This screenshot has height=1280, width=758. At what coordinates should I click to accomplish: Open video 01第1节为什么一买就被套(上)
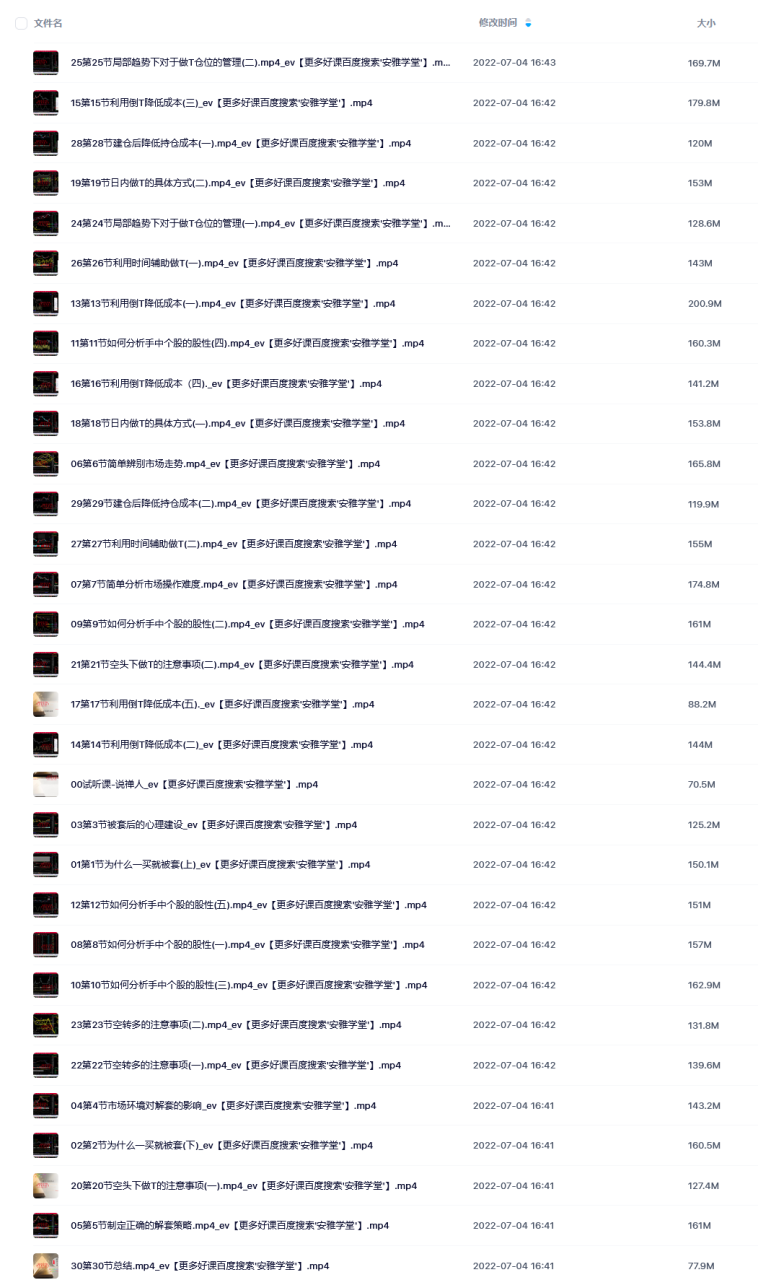pos(221,864)
